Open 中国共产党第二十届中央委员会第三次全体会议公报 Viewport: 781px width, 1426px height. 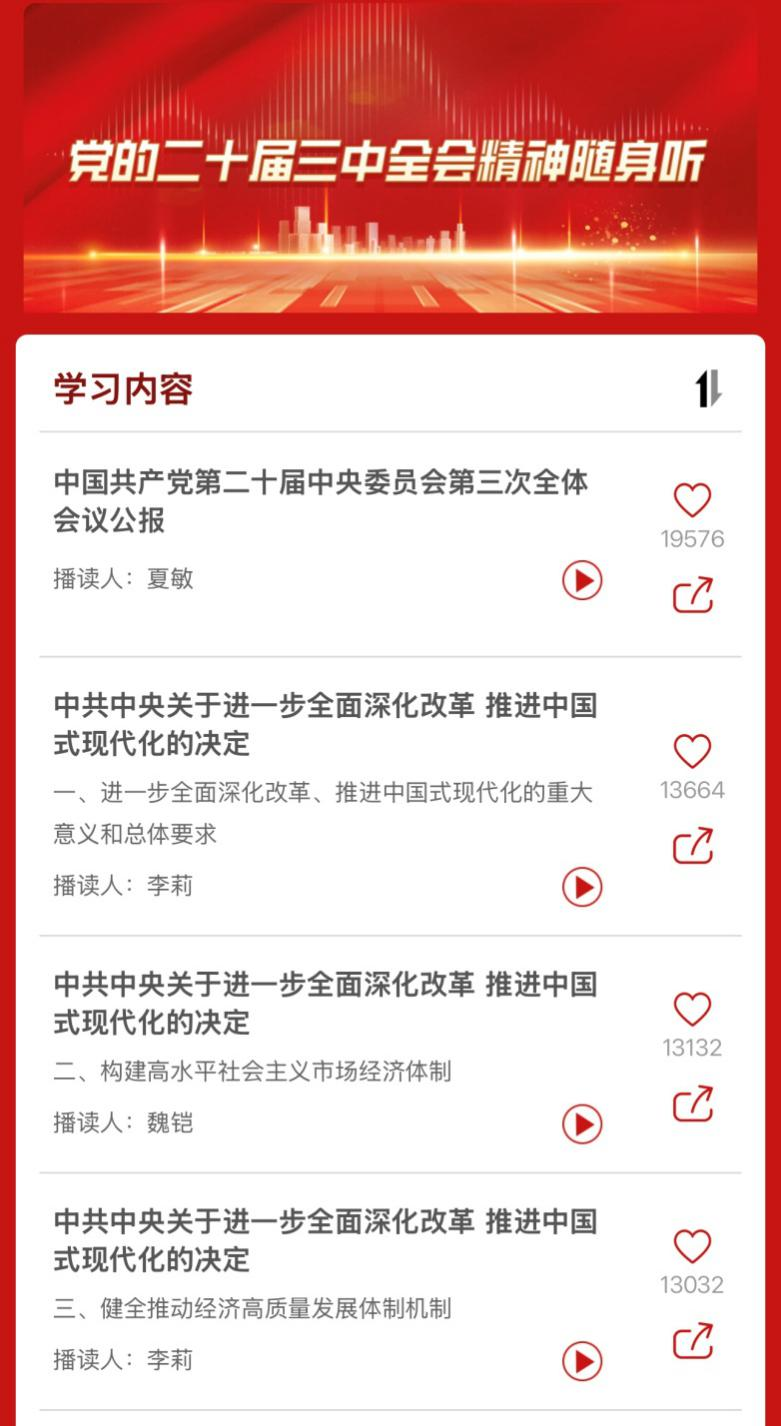(x=320, y=501)
